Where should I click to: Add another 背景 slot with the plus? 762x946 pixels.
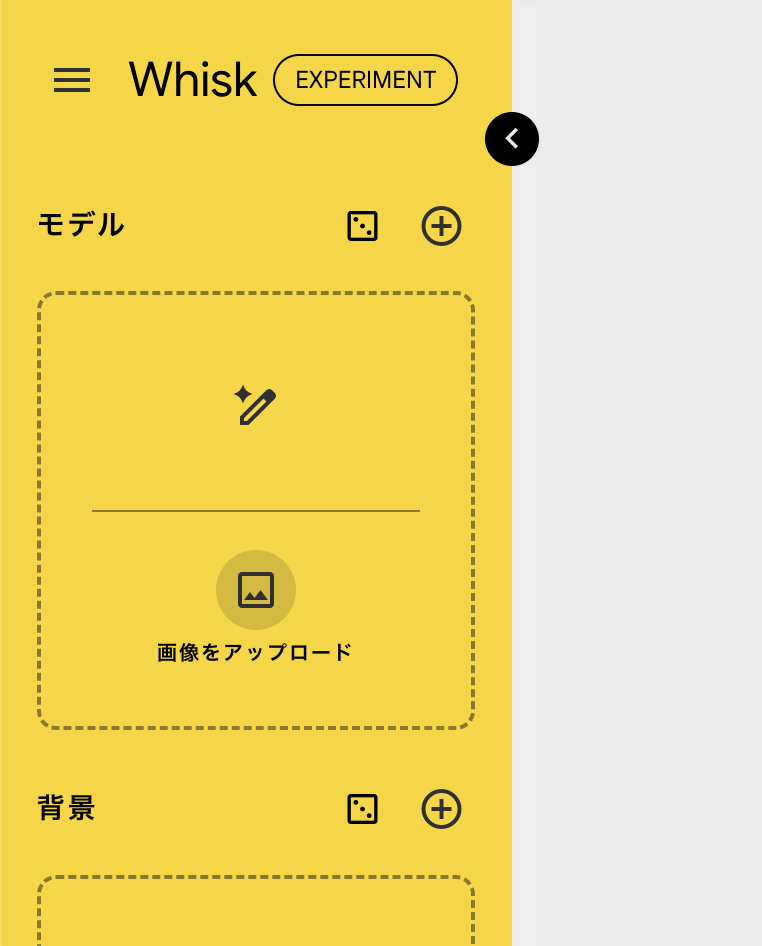click(441, 808)
